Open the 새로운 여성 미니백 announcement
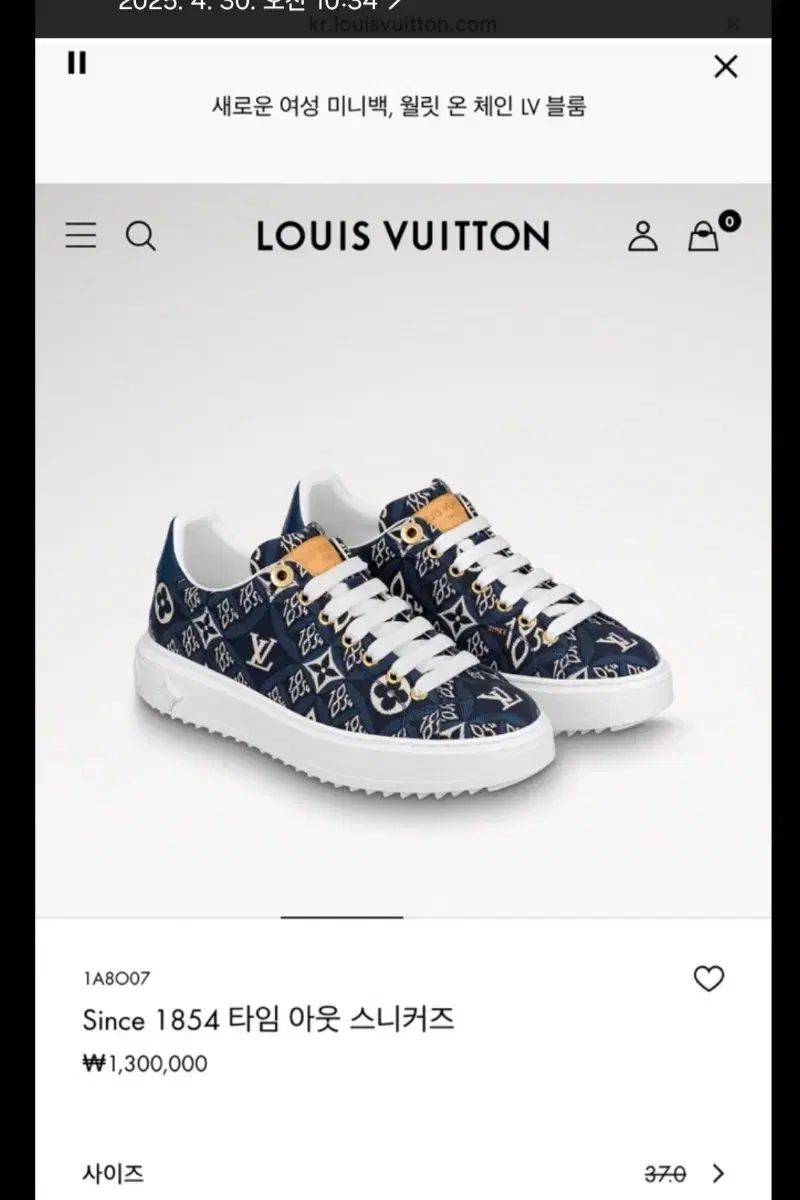 pos(399,106)
